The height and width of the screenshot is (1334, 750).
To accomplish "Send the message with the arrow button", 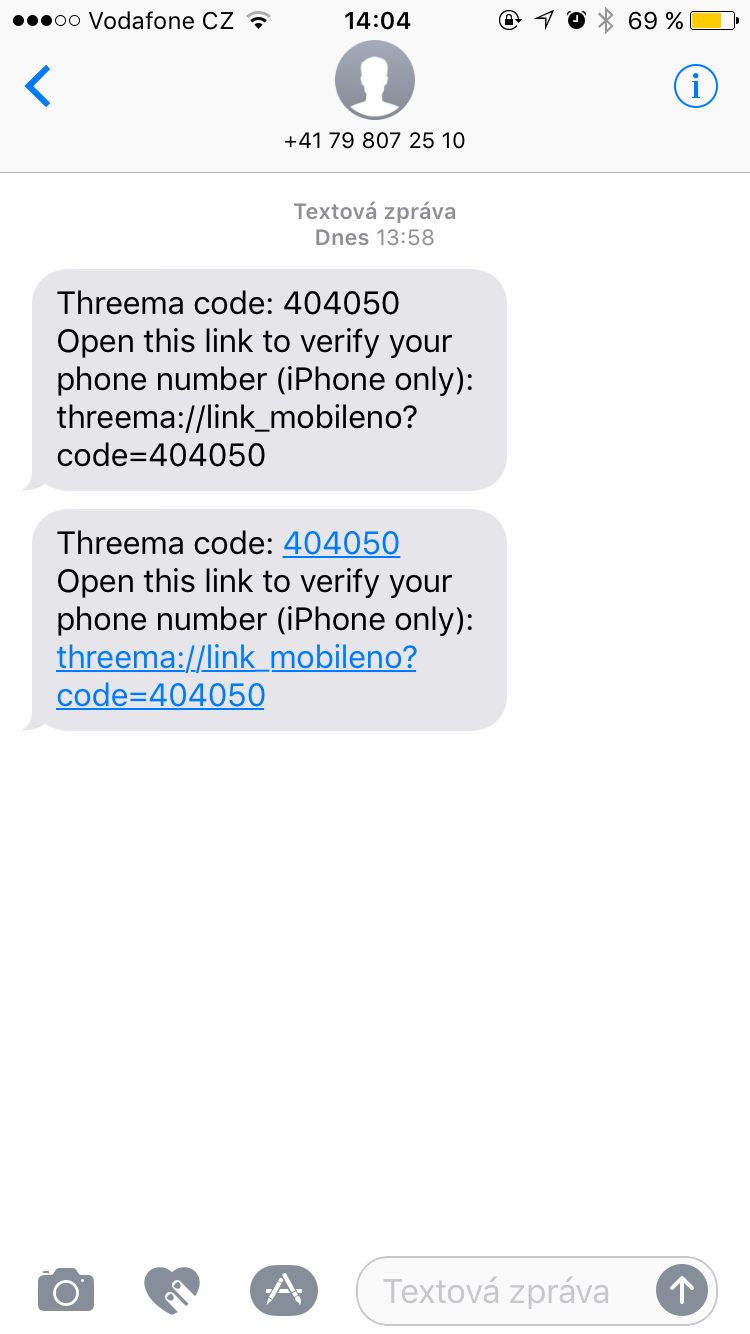I will point(682,1290).
